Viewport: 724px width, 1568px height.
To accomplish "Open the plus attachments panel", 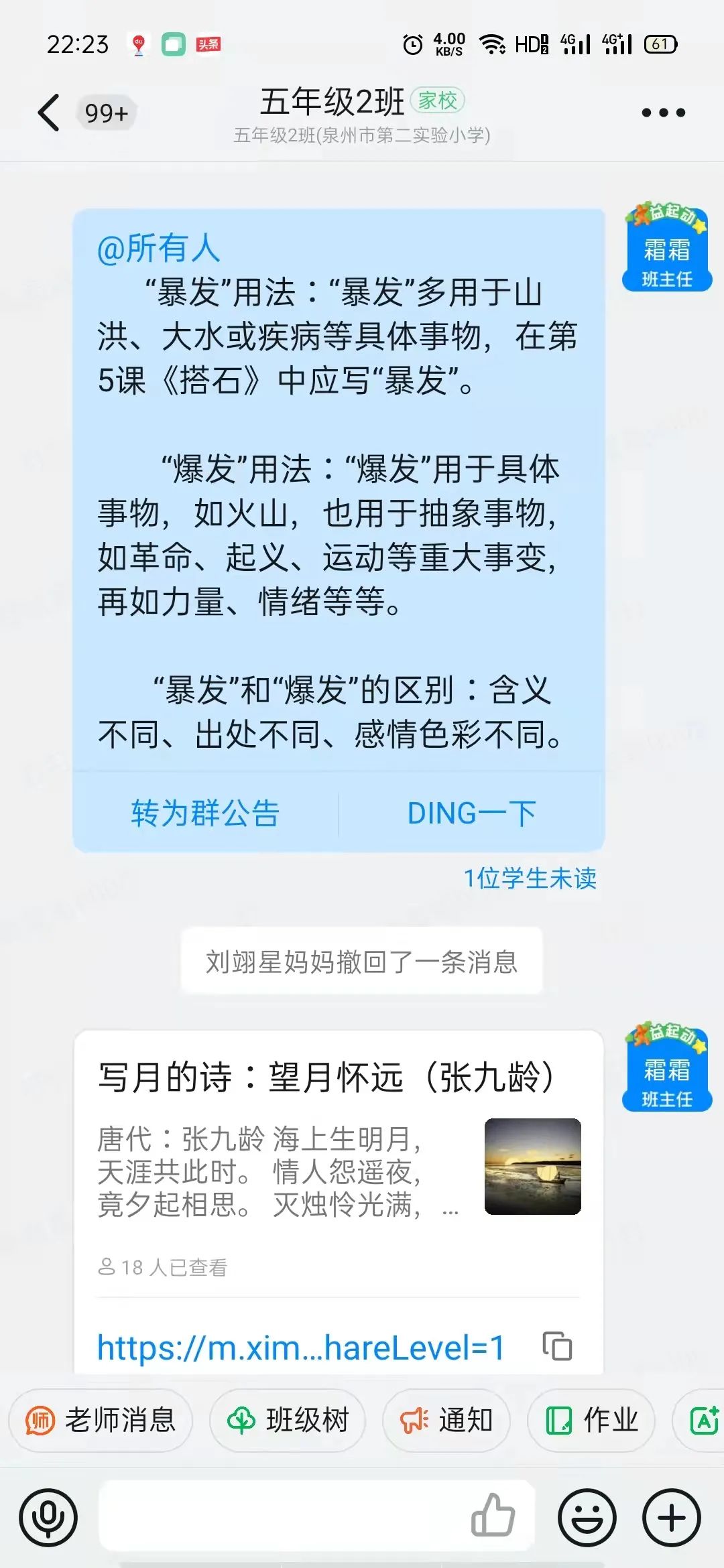I will 672,1518.
